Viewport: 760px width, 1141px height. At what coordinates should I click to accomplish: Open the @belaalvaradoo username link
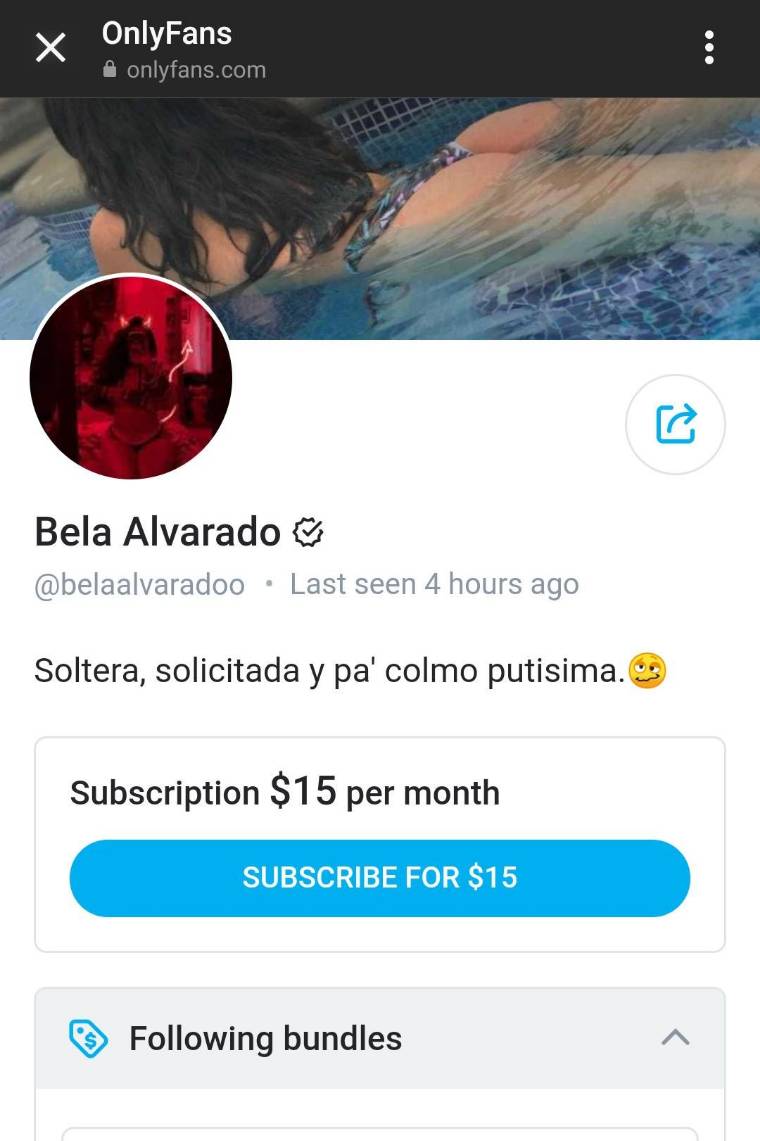point(139,584)
